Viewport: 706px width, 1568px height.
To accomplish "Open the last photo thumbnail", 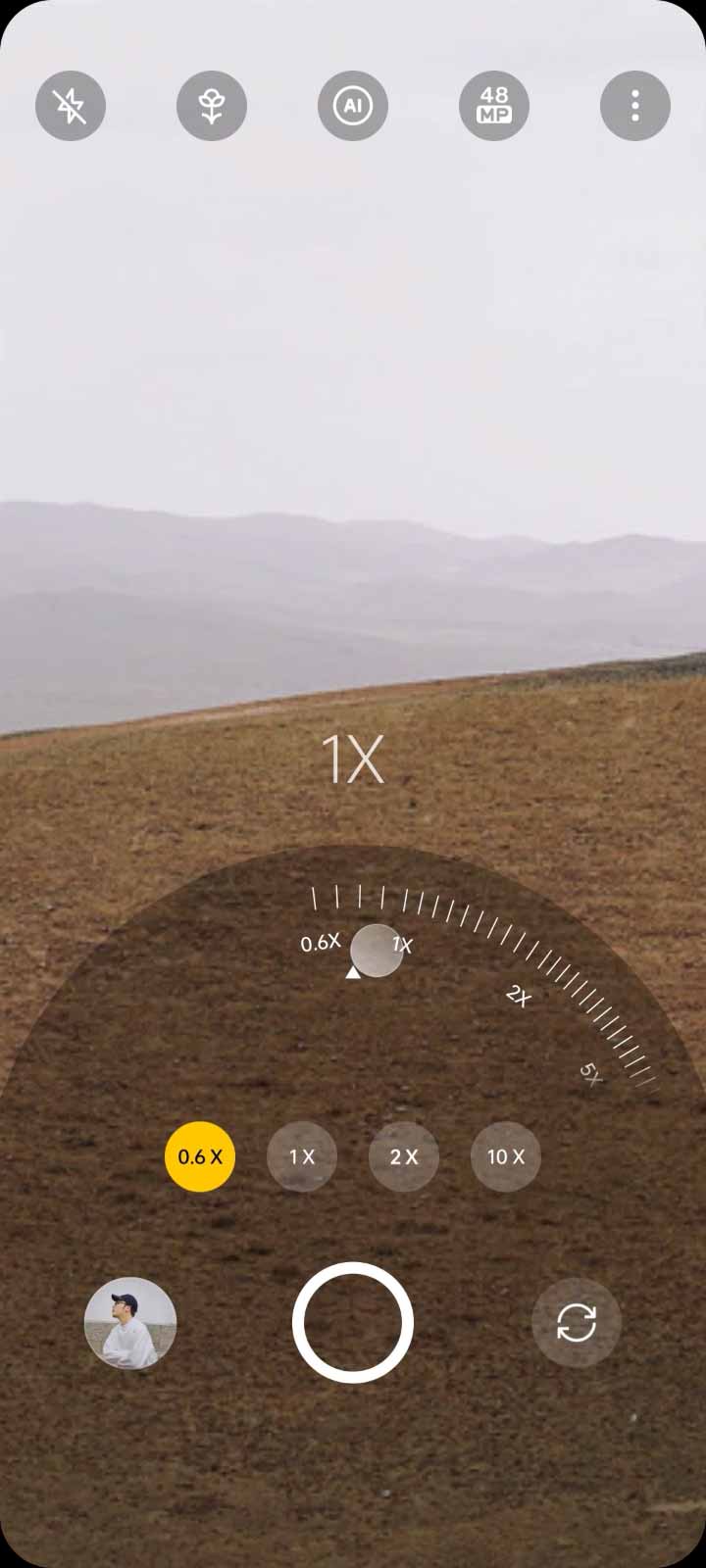I will pos(130,1323).
